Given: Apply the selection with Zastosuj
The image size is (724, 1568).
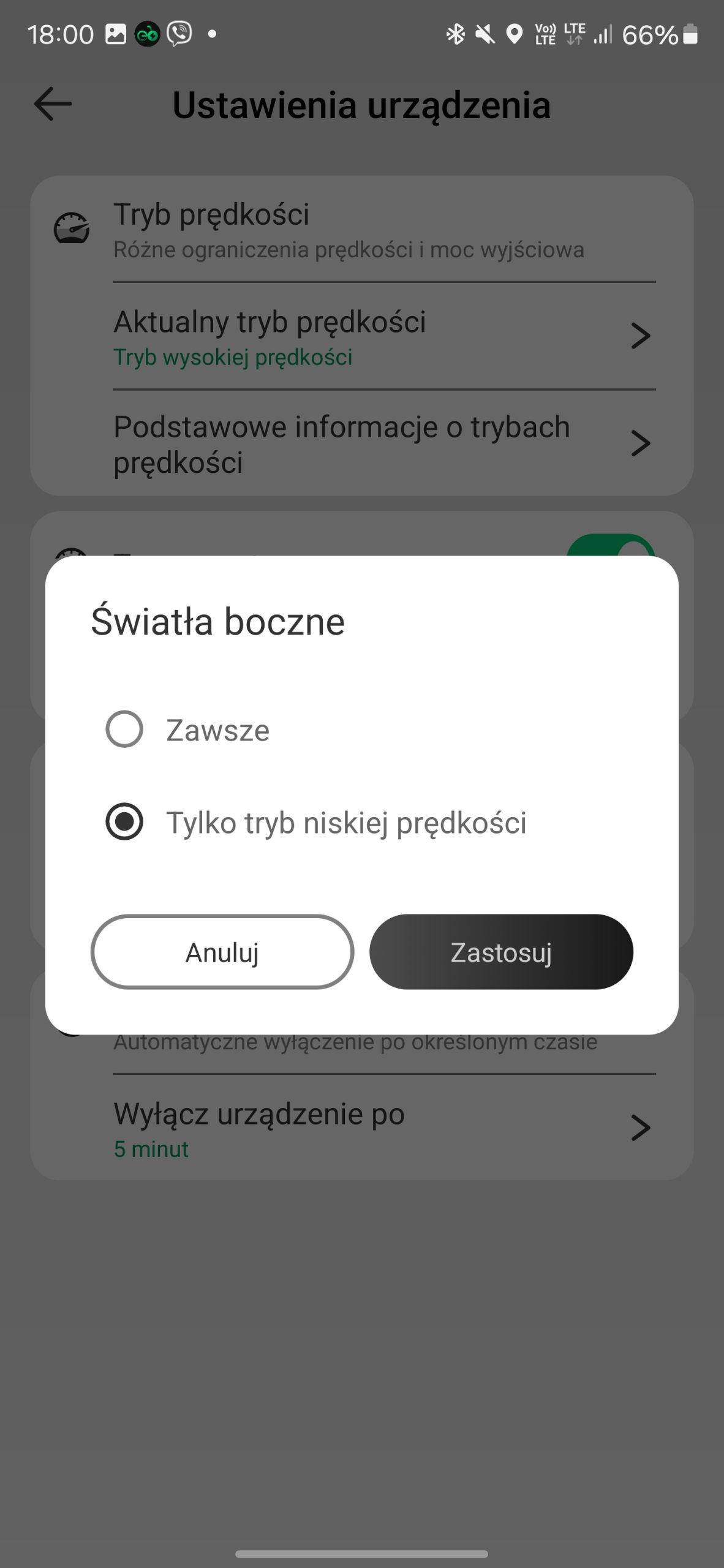Looking at the screenshot, I should coord(501,952).
